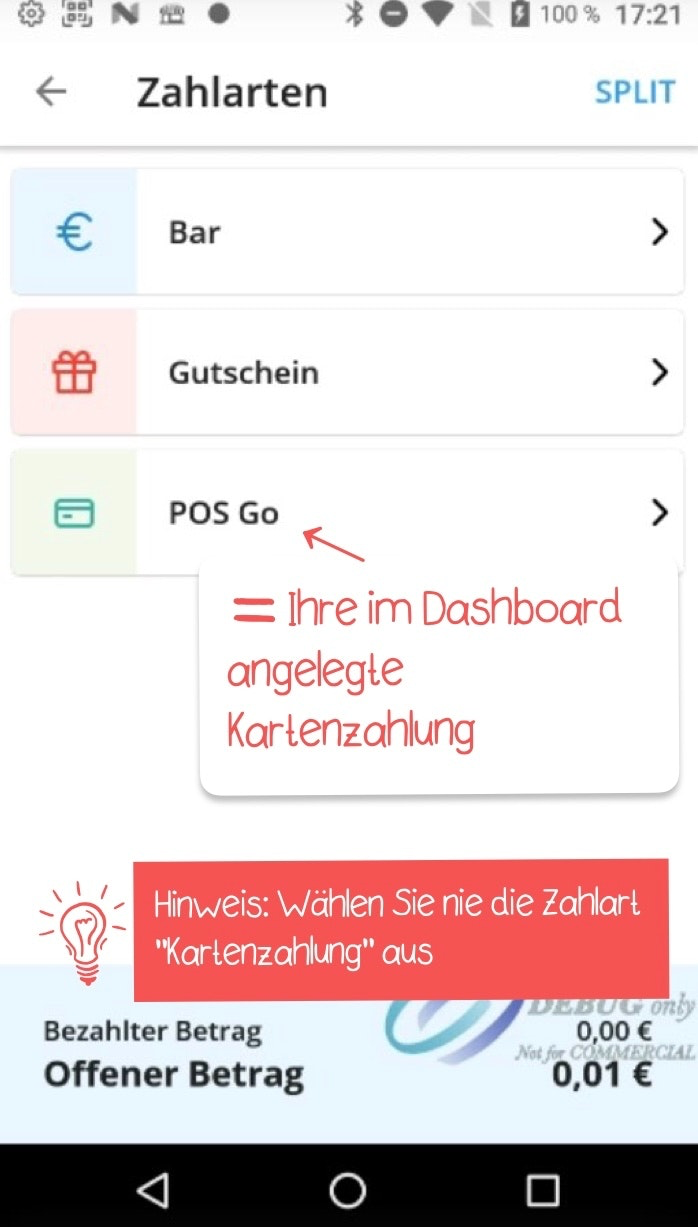Screen dimensions: 698x1227
Task: Tap the system home button
Action: [348, 1189]
